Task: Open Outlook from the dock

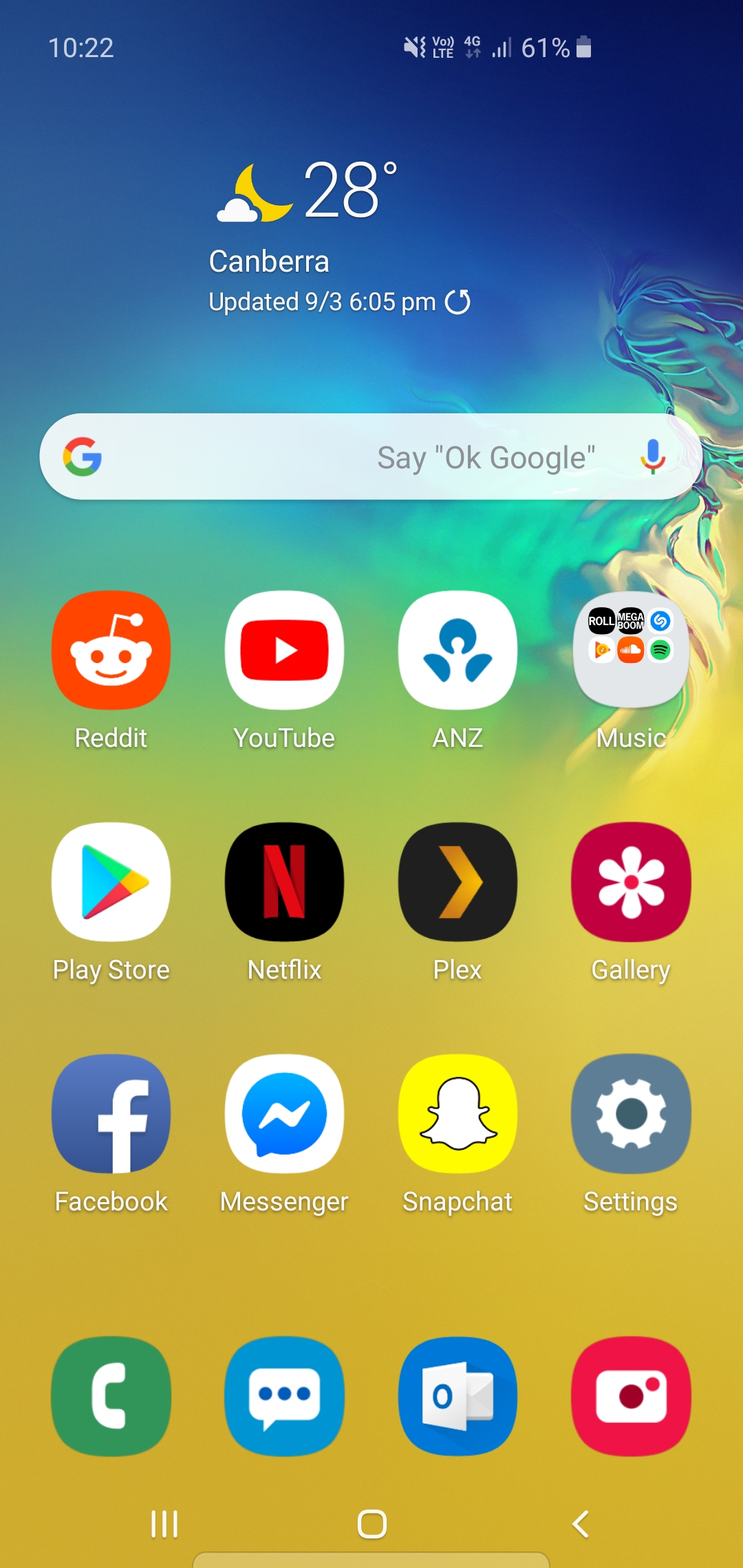Action: (x=457, y=1396)
